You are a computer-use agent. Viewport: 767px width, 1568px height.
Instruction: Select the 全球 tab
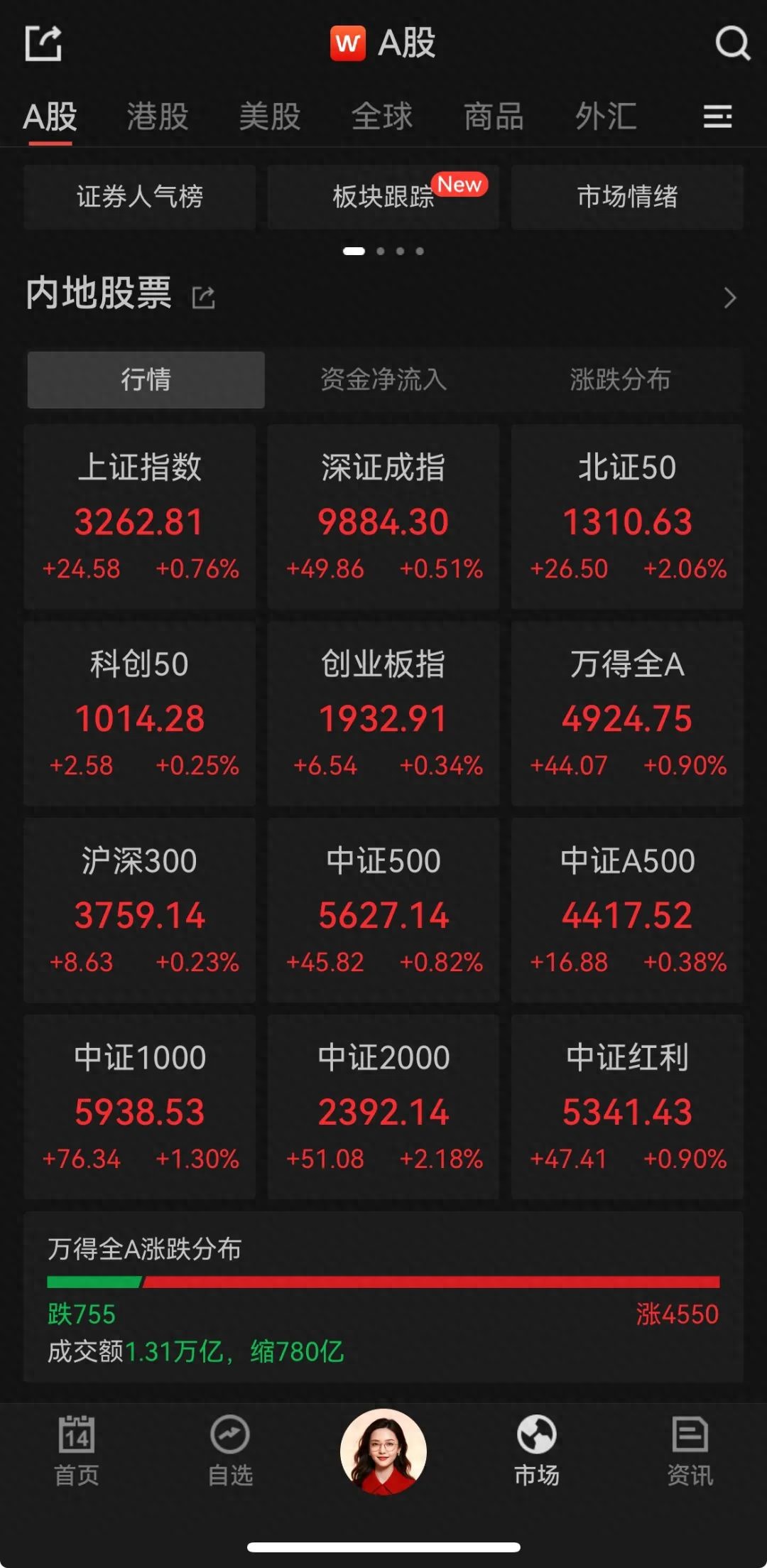coord(382,117)
